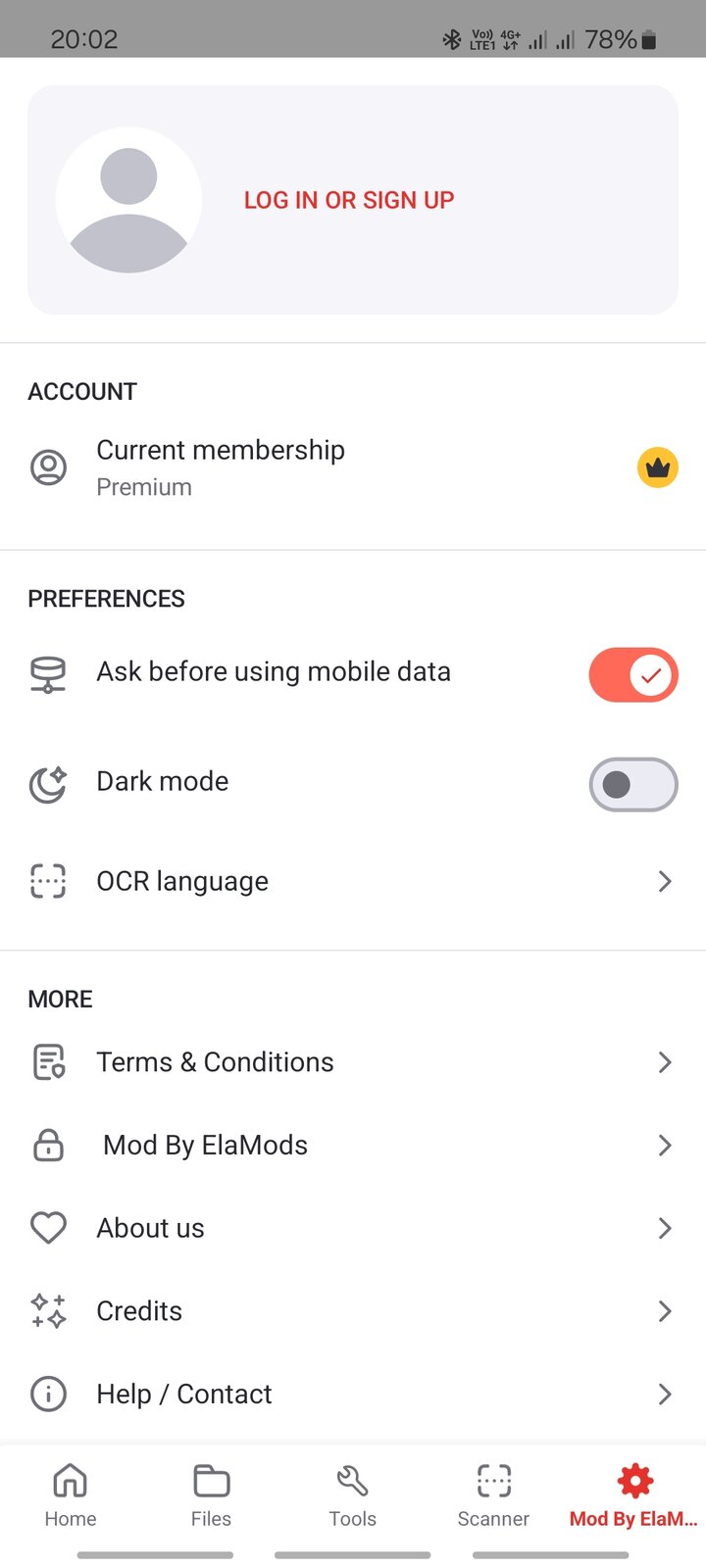Switch to the Files tab

point(211,1495)
